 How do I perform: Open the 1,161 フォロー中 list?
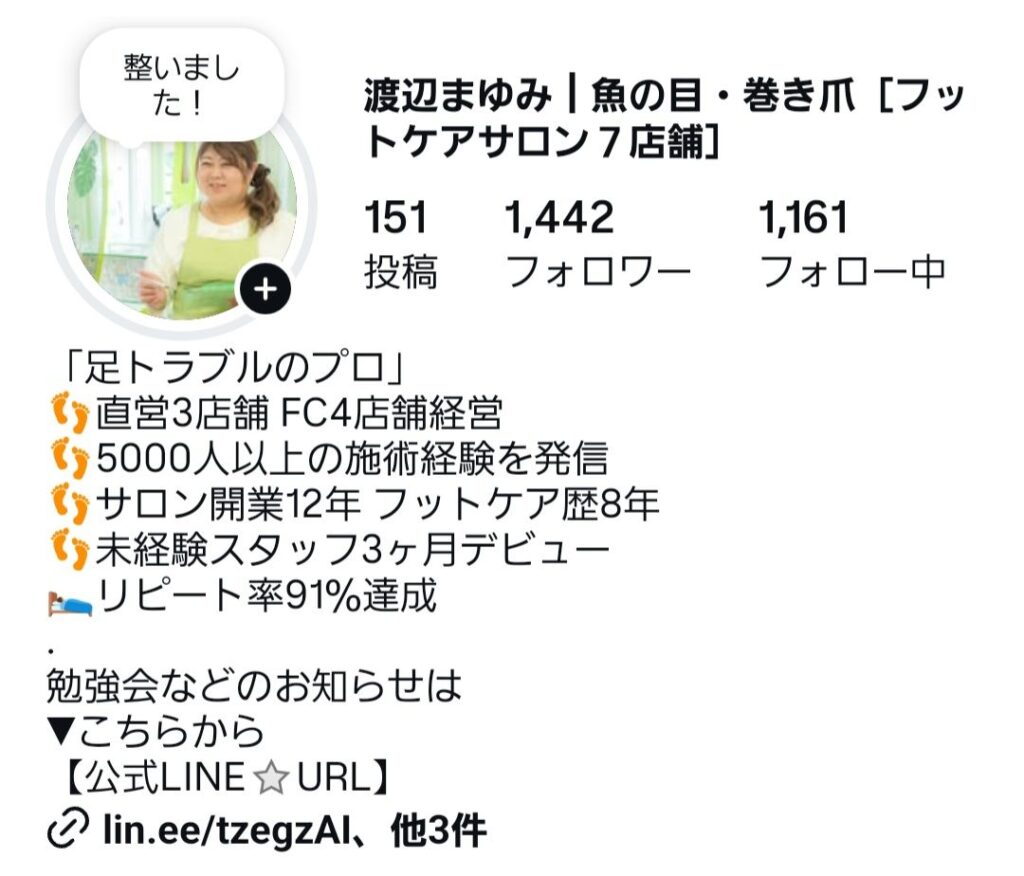click(x=851, y=243)
